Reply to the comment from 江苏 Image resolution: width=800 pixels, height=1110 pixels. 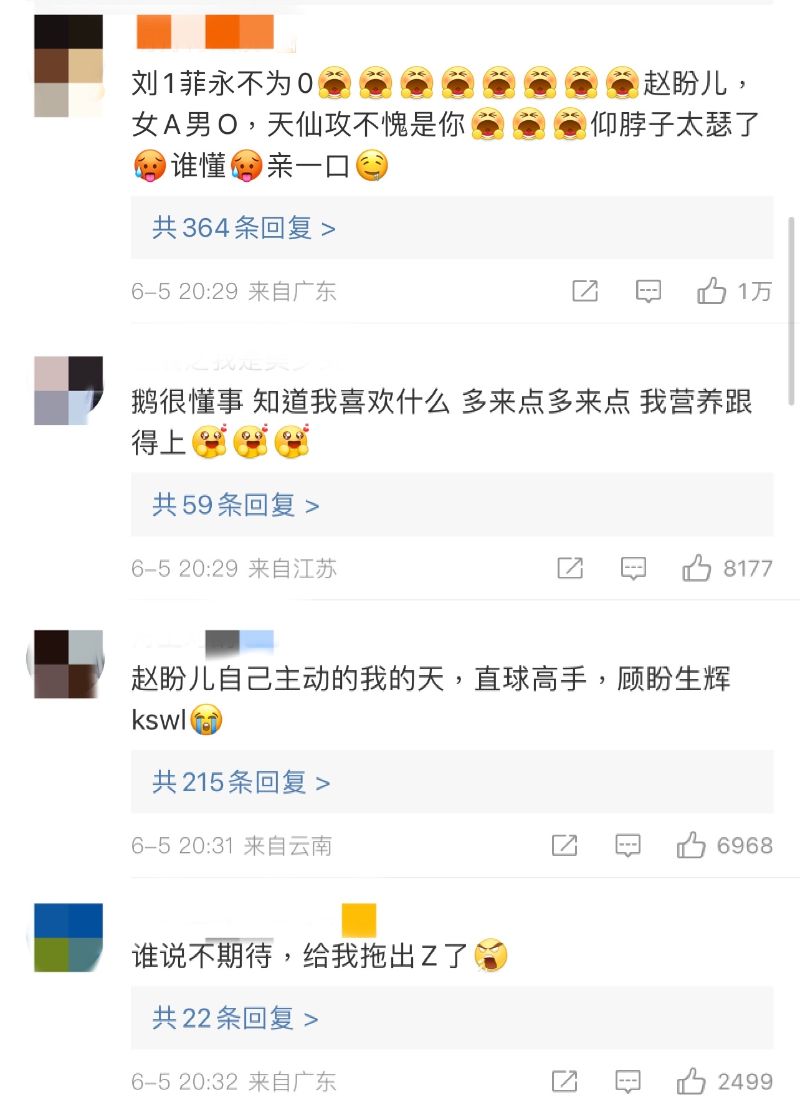633,569
